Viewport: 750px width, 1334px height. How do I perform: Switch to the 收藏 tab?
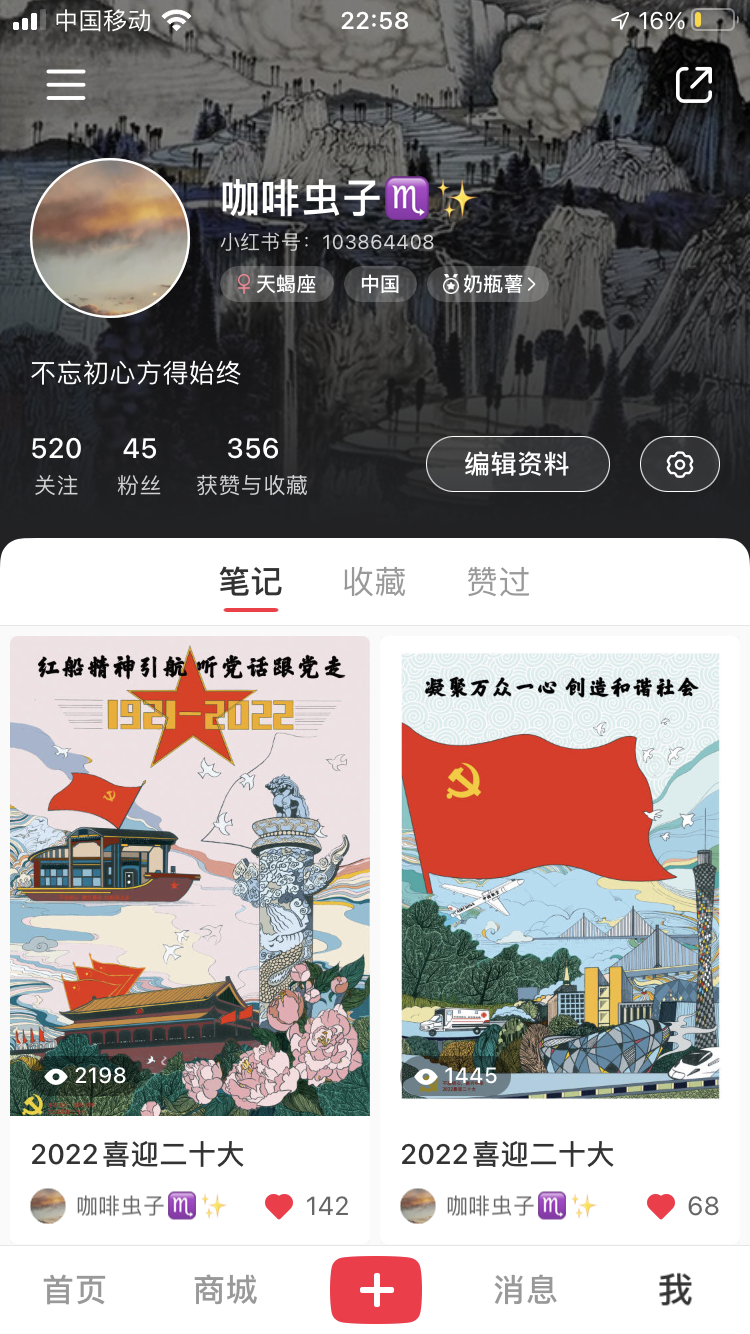pos(374,581)
